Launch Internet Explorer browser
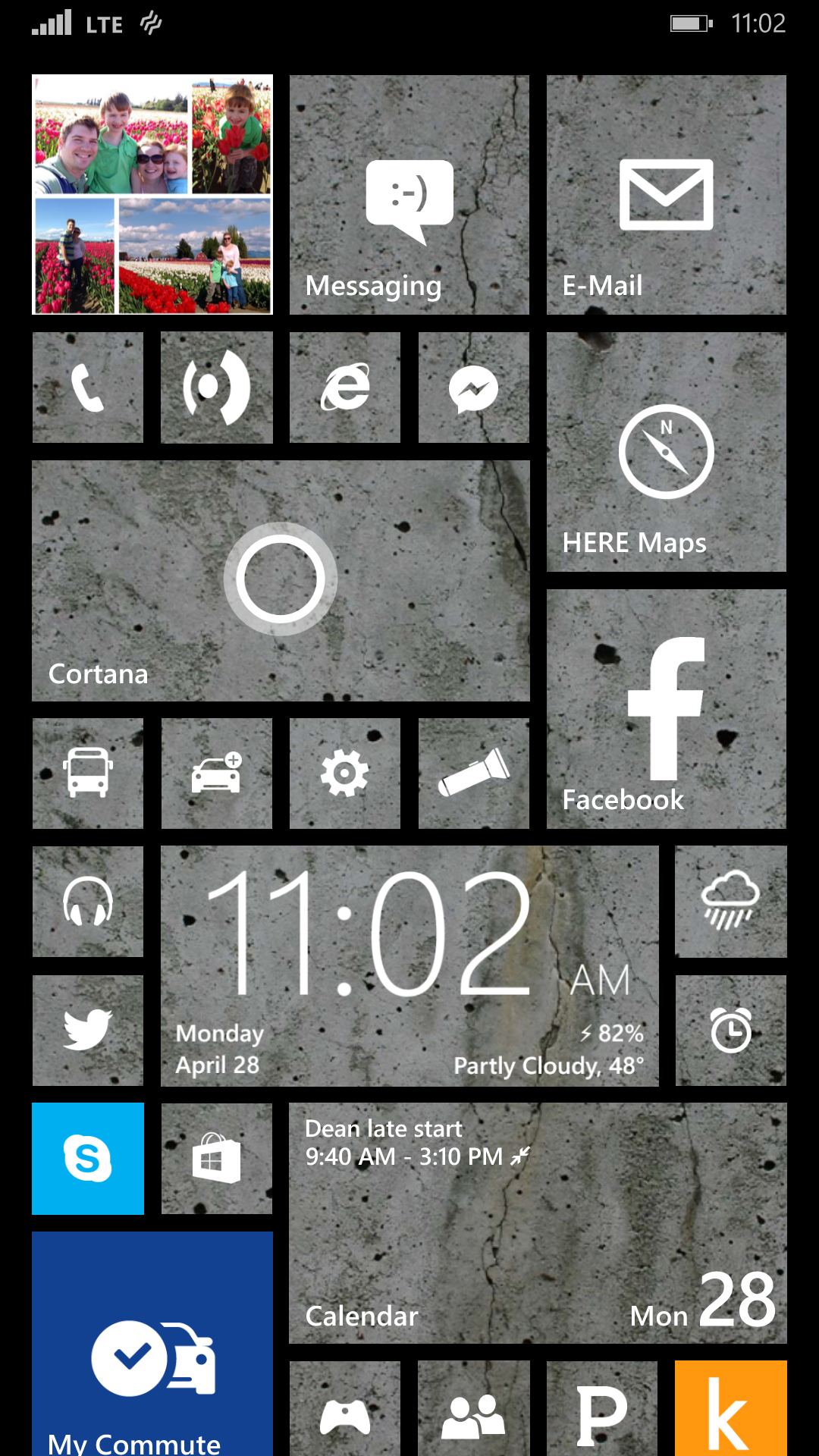This screenshot has height=1456, width=819. coord(345,388)
